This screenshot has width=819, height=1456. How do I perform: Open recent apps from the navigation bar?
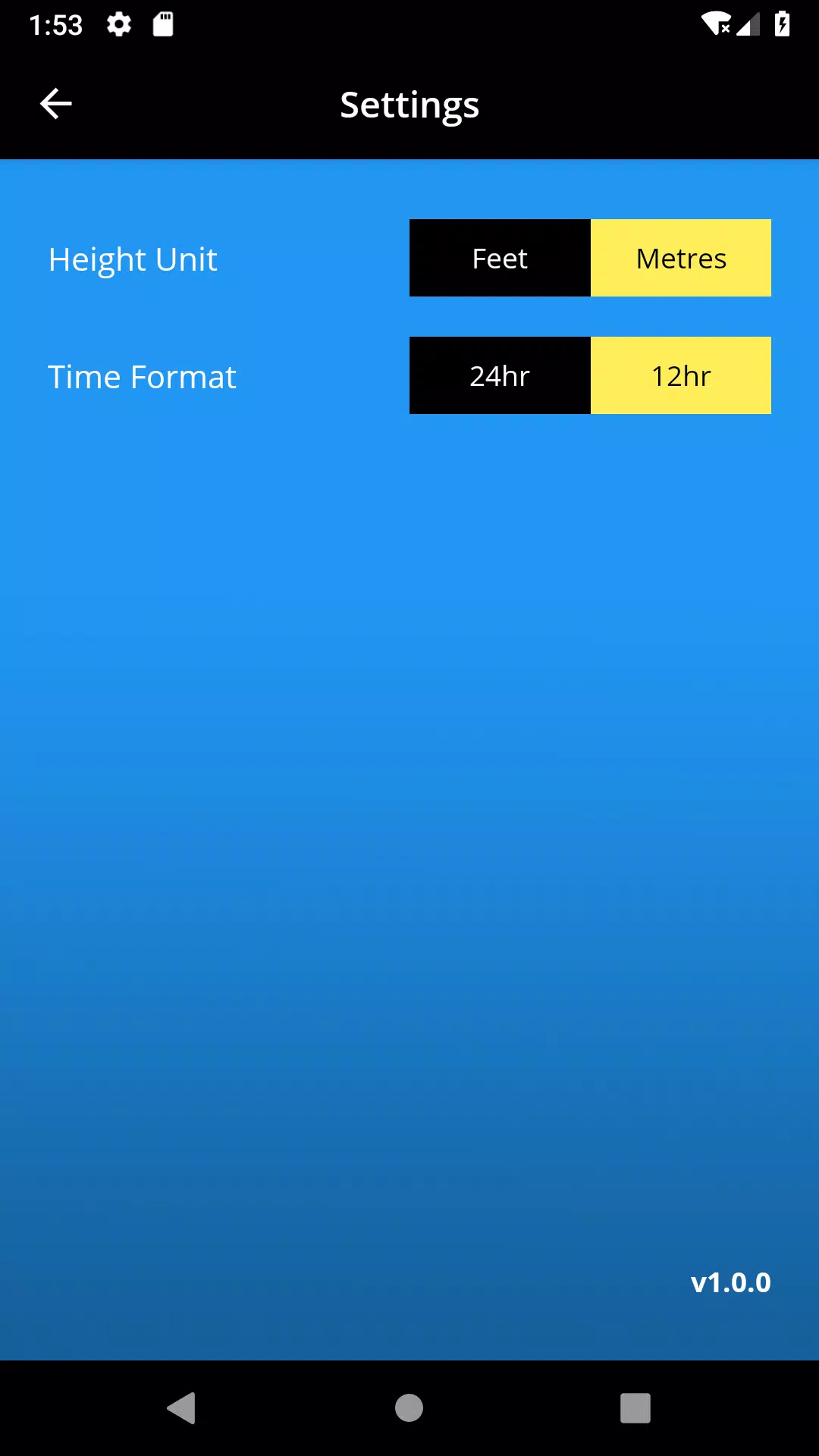pos(635,1408)
